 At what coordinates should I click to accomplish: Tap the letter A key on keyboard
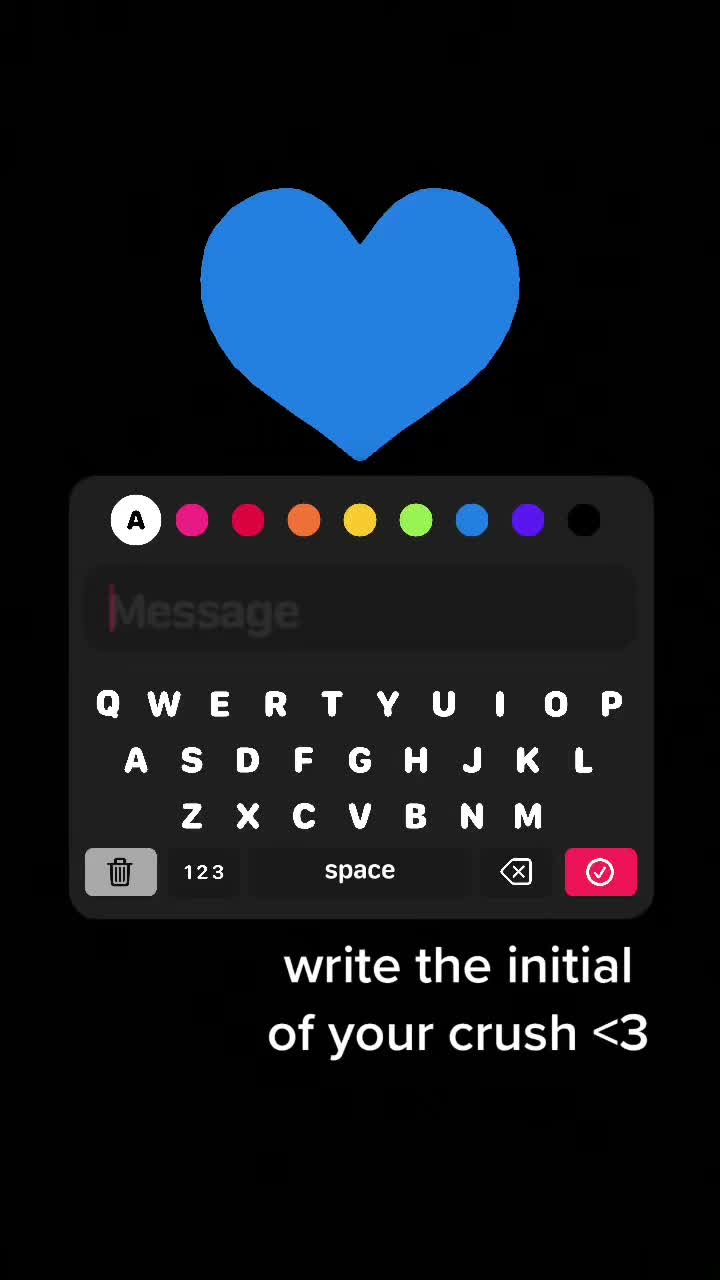click(x=136, y=760)
